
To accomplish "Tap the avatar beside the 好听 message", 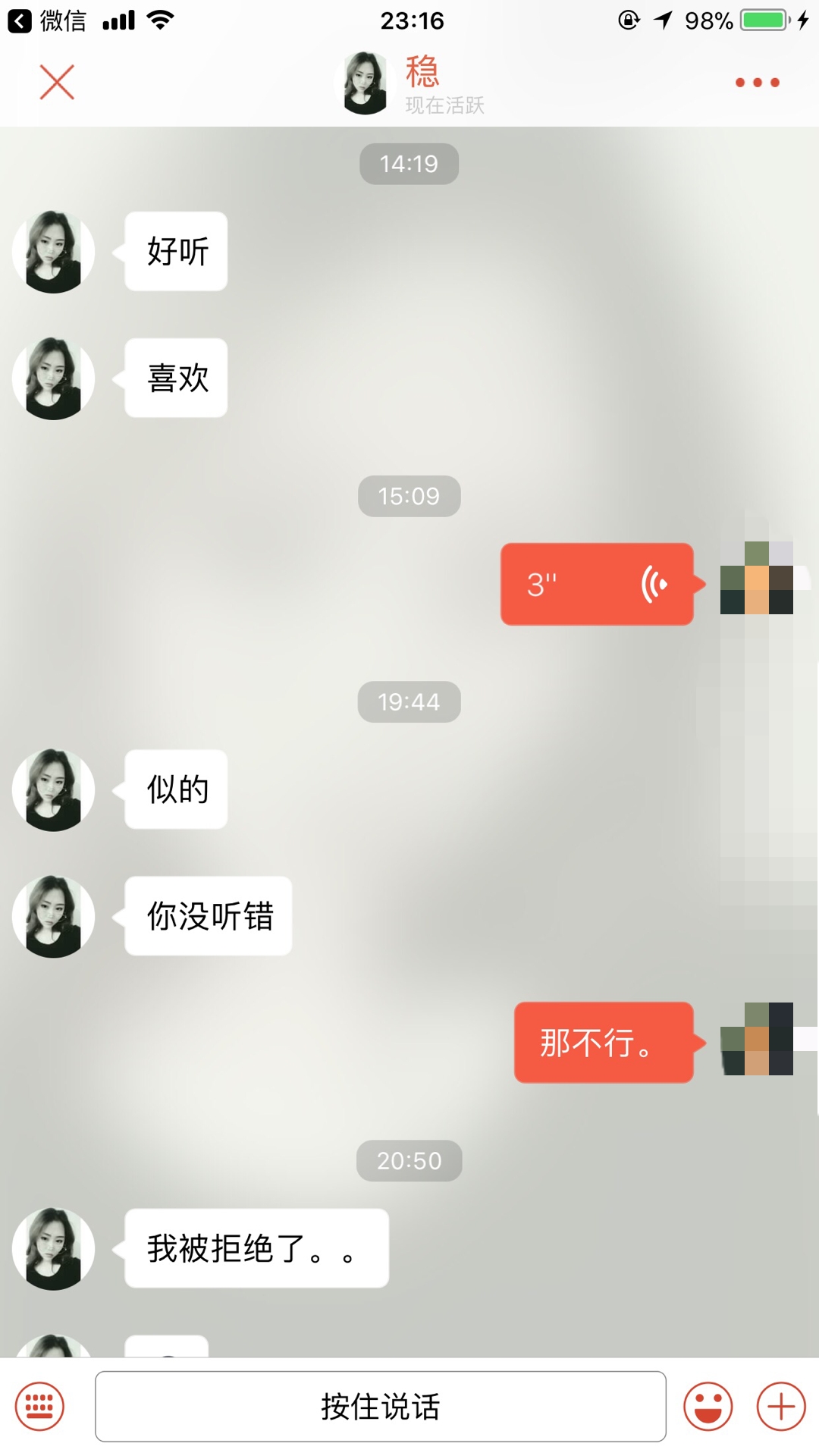I will click(x=53, y=252).
